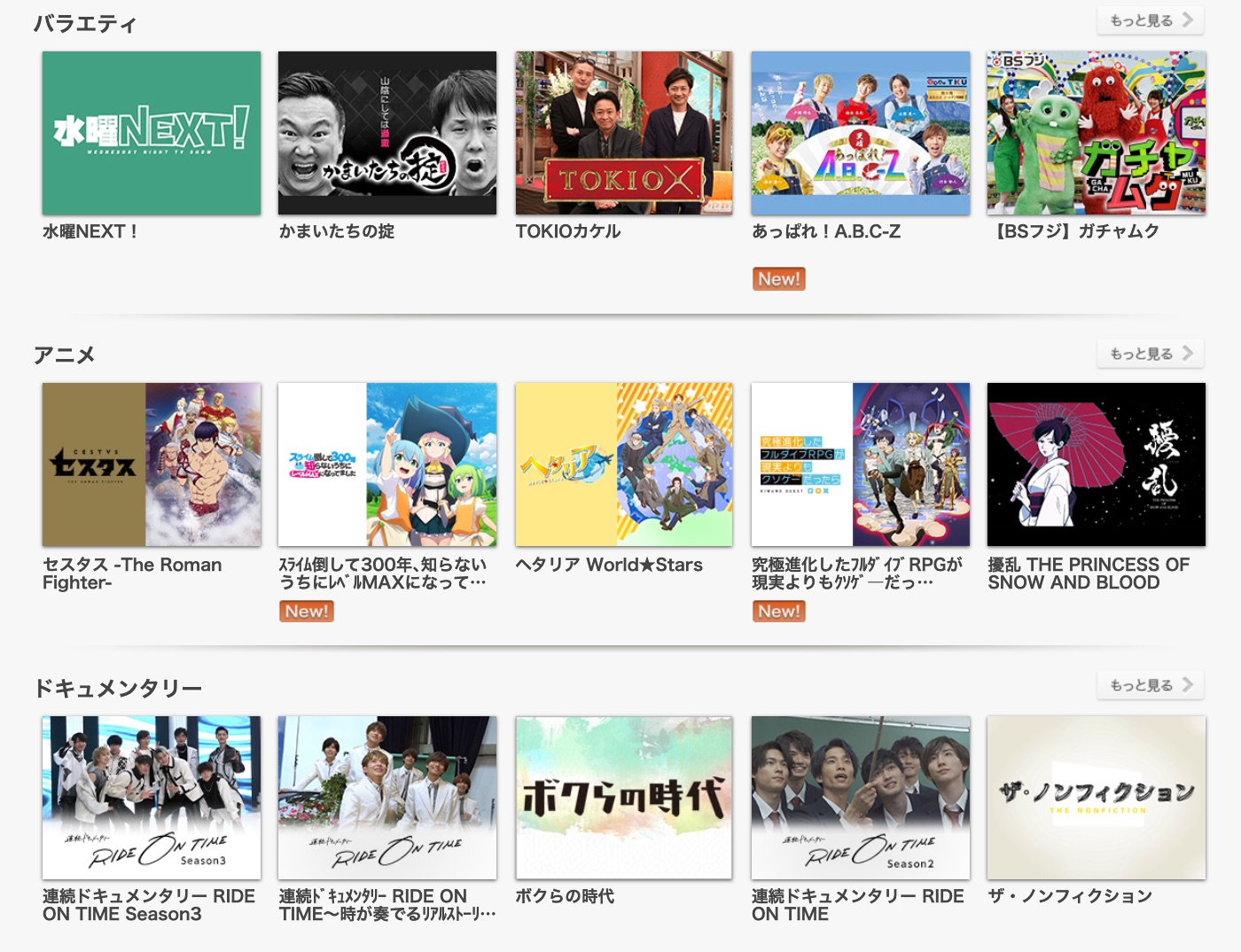Open ヘタリア World★Stars anime
The height and width of the screenshot is (952, 1241).
pos(624,464)
